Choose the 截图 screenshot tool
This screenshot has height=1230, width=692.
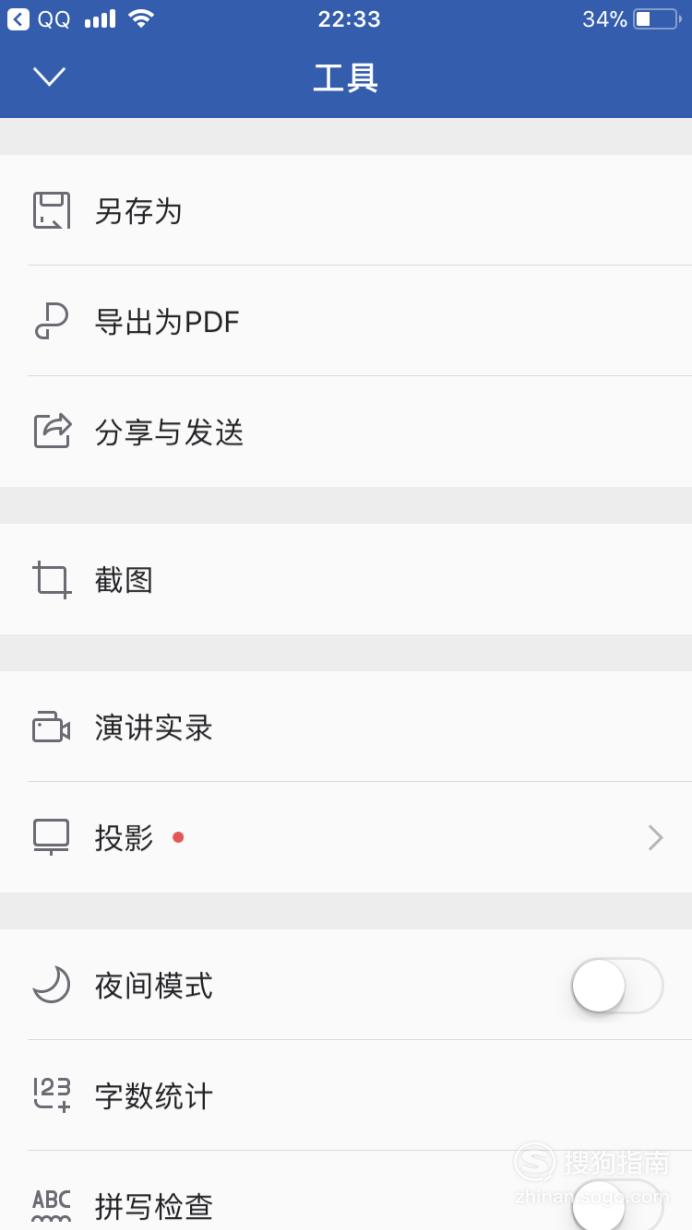(346, 580)
